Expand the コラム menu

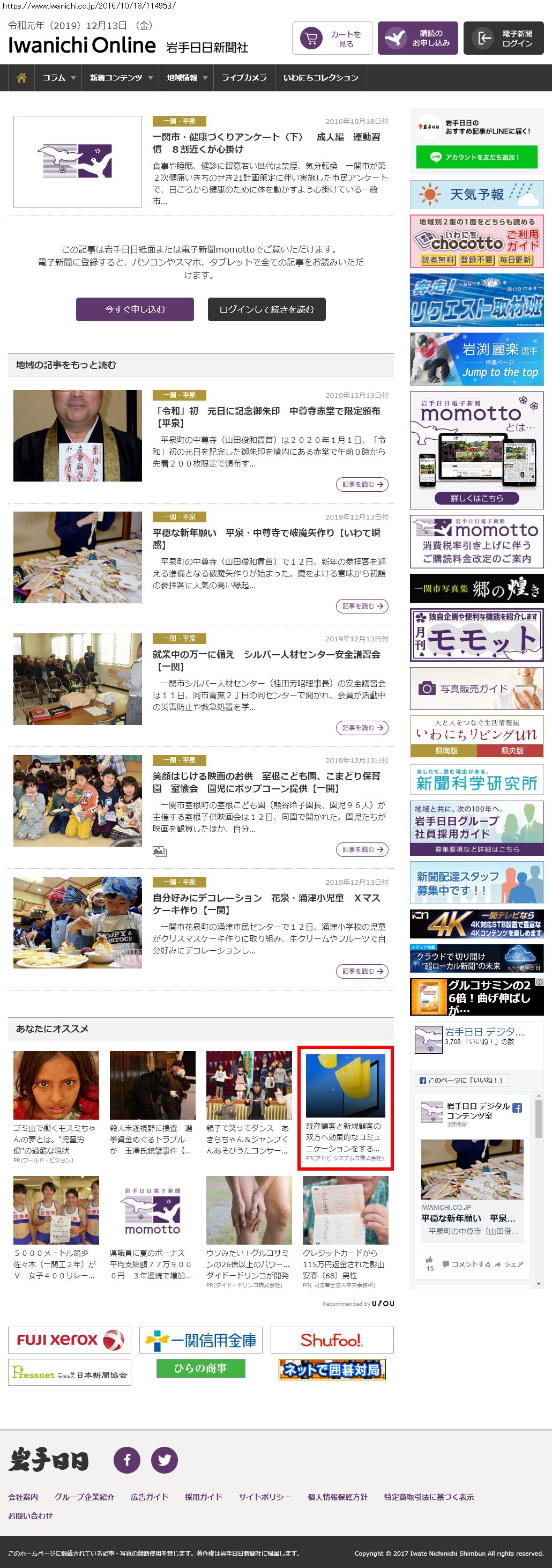pos(58,78)
